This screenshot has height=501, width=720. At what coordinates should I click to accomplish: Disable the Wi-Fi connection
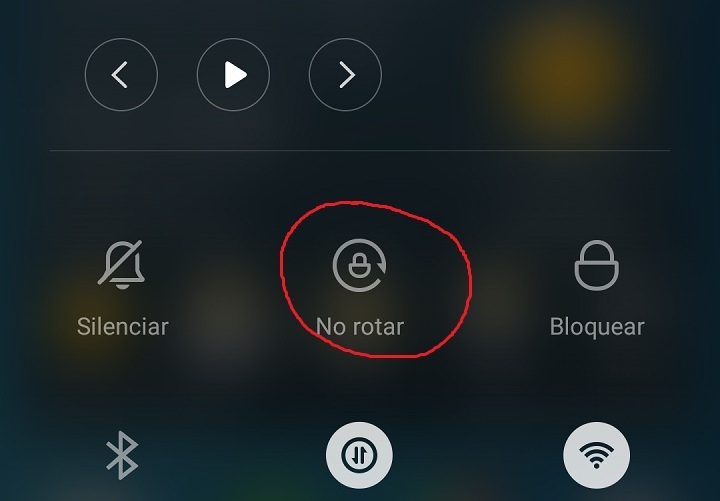point(596,456)
